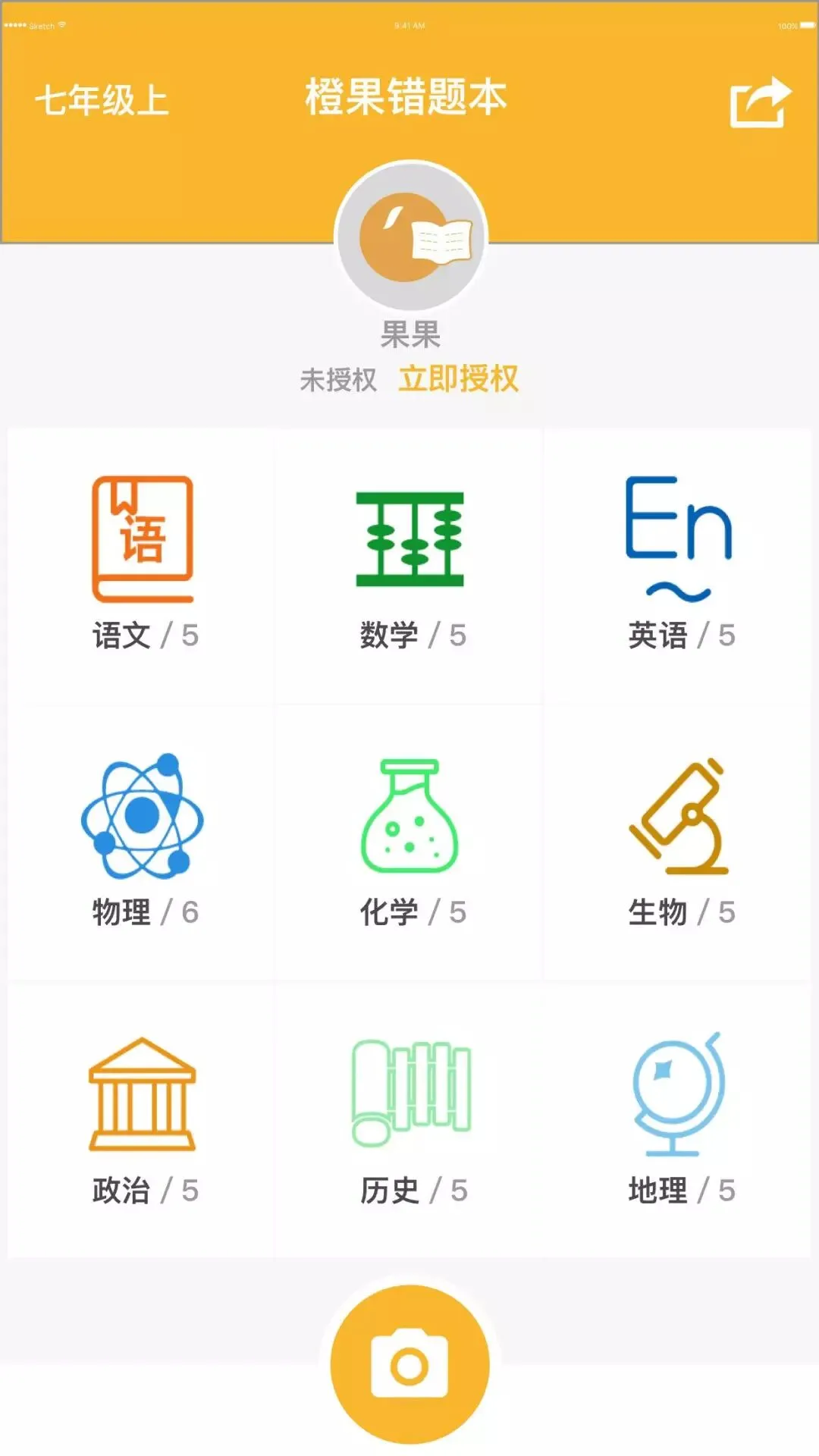View the 地理 subject tile

coord(677,1121)
